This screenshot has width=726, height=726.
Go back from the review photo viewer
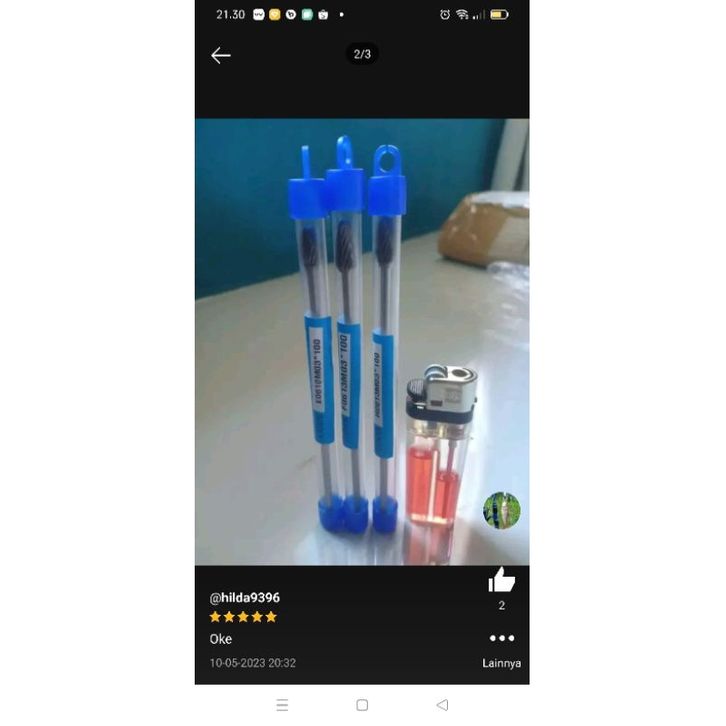point(221,55)
